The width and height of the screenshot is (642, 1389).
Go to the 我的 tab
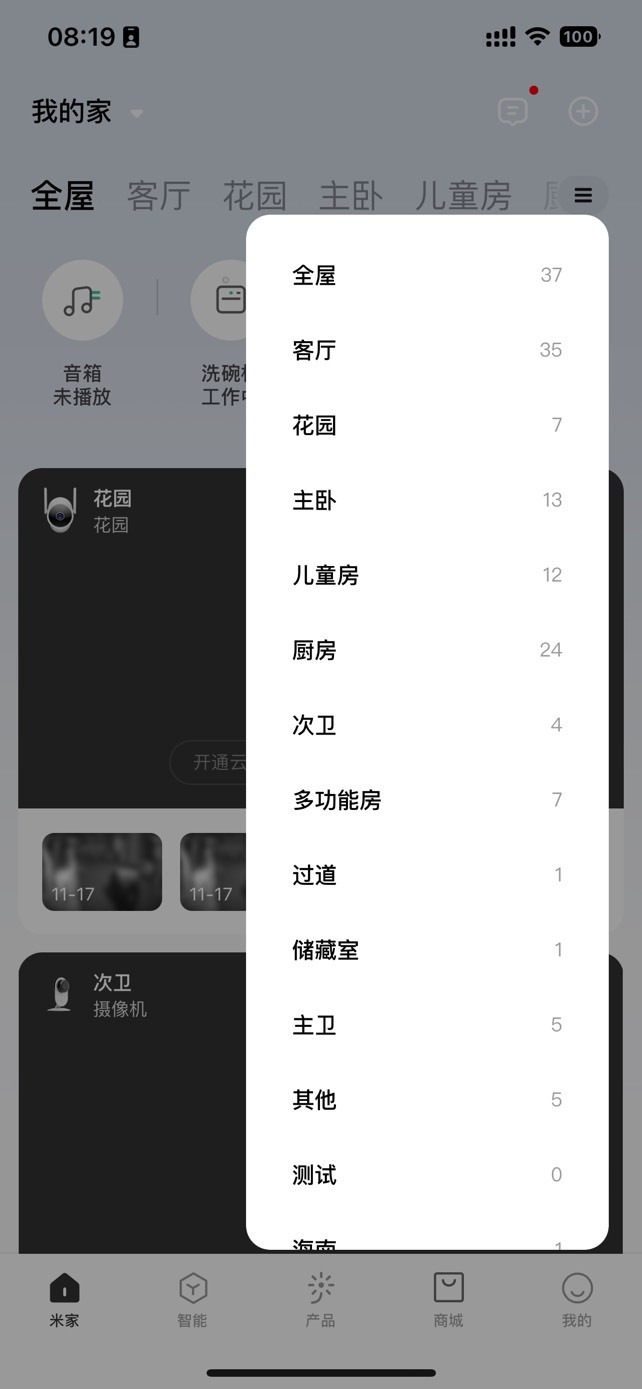tap(577, 1300)
